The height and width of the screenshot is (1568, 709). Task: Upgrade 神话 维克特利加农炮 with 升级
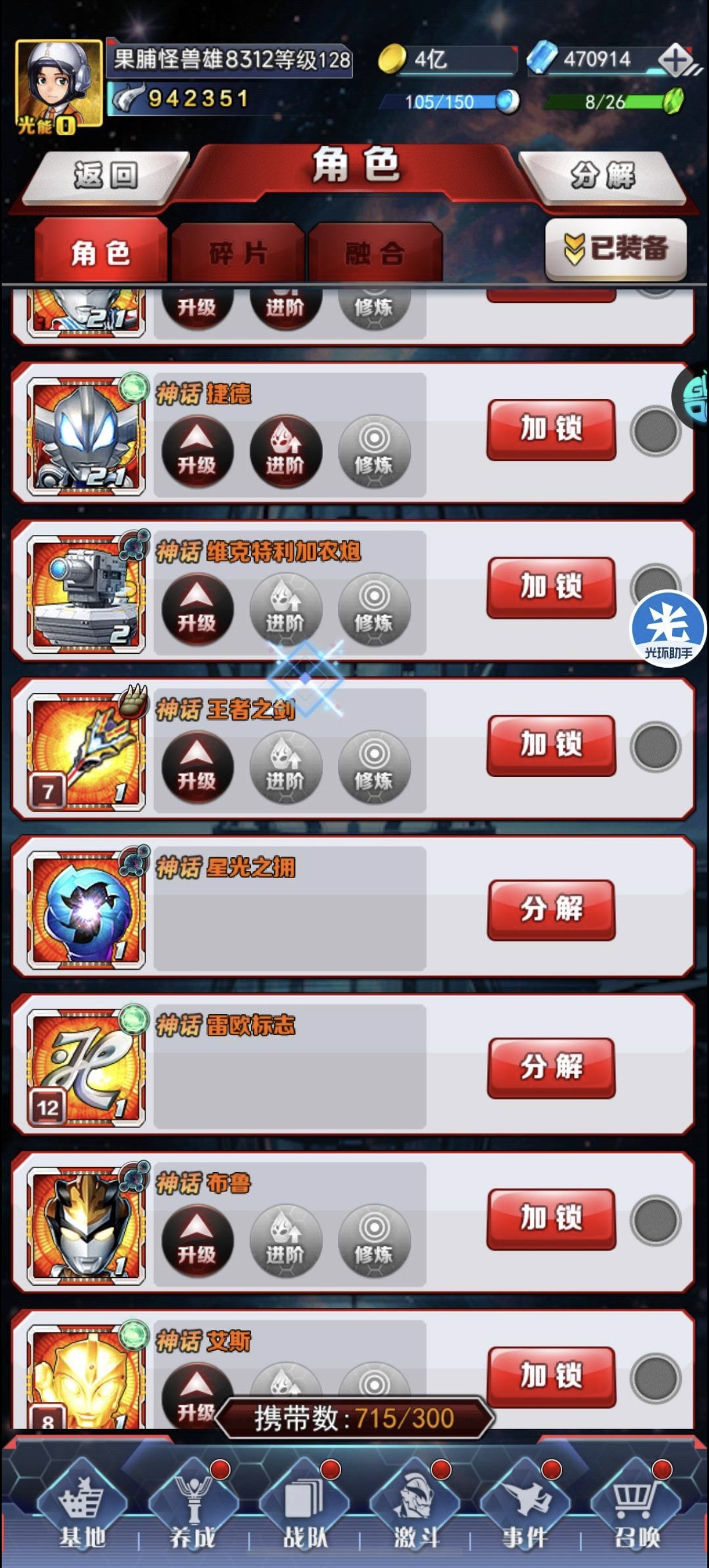coord(197,608)
